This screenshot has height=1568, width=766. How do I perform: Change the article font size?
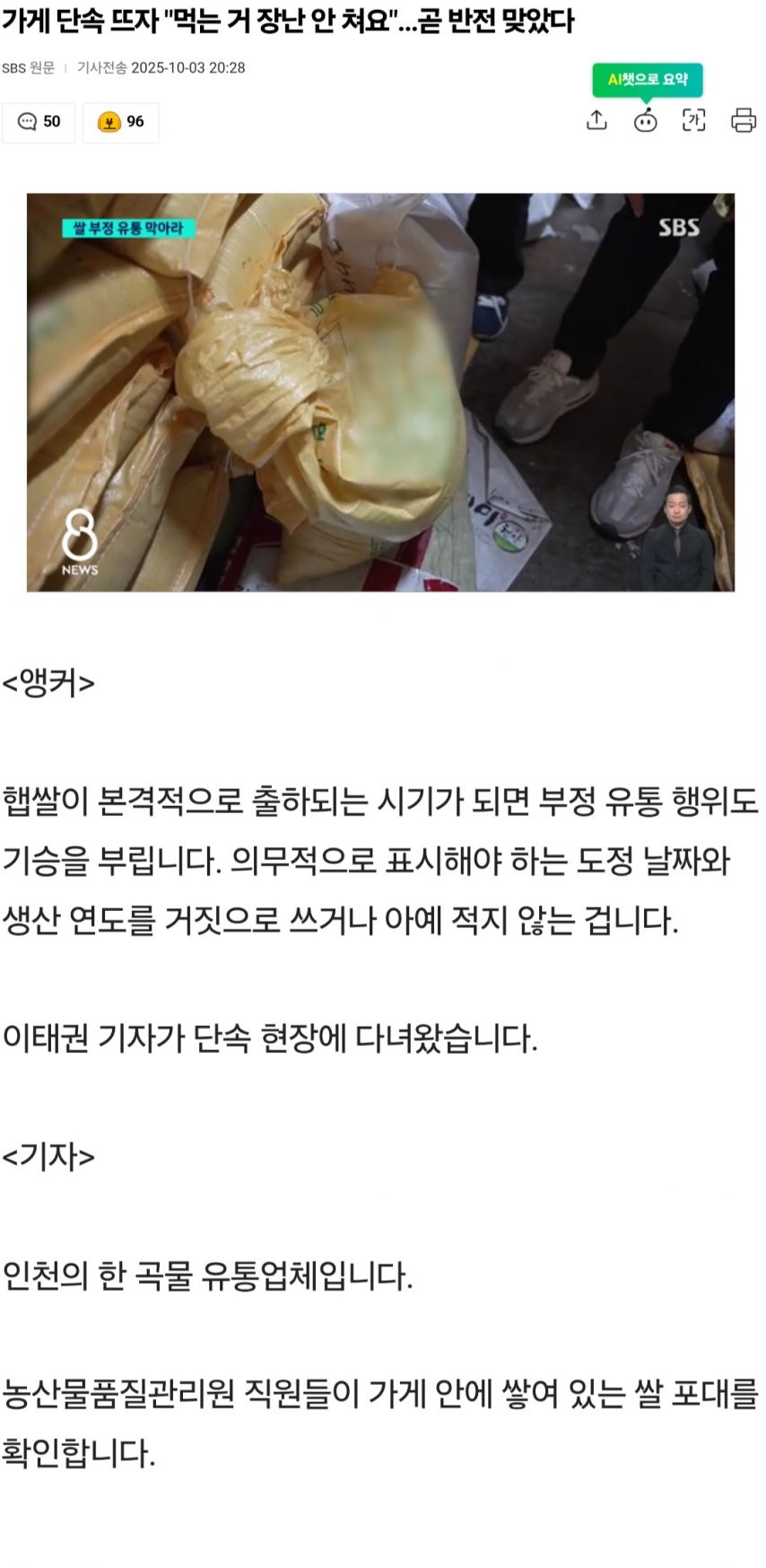click(x=694, y=120)
